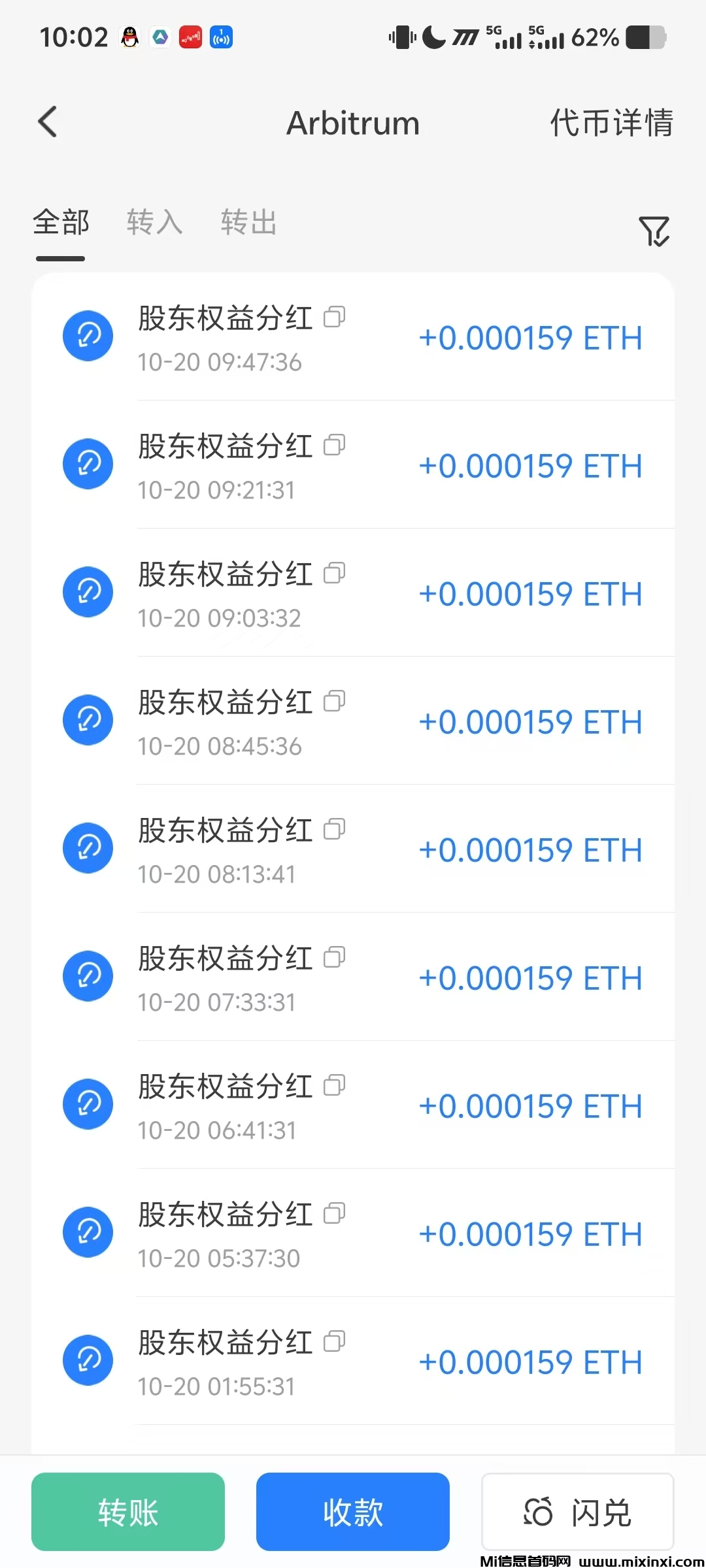Viewport: 706px width, 1568px height.
Task: Tap the blue transaction icon beside 07:33:31 entry
Action: [88, 976]
